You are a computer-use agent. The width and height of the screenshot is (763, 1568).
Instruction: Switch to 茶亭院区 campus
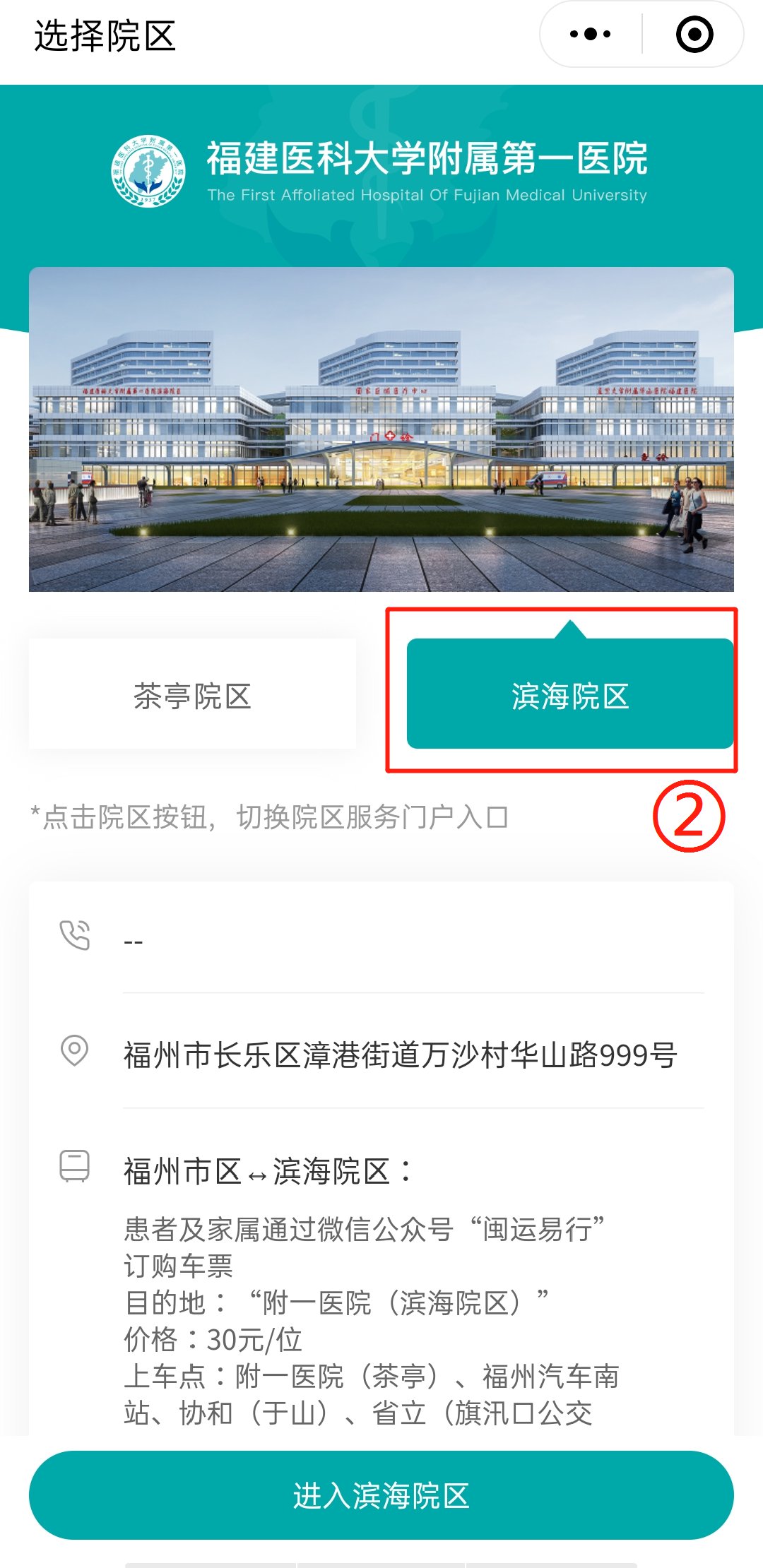point(192,695)
